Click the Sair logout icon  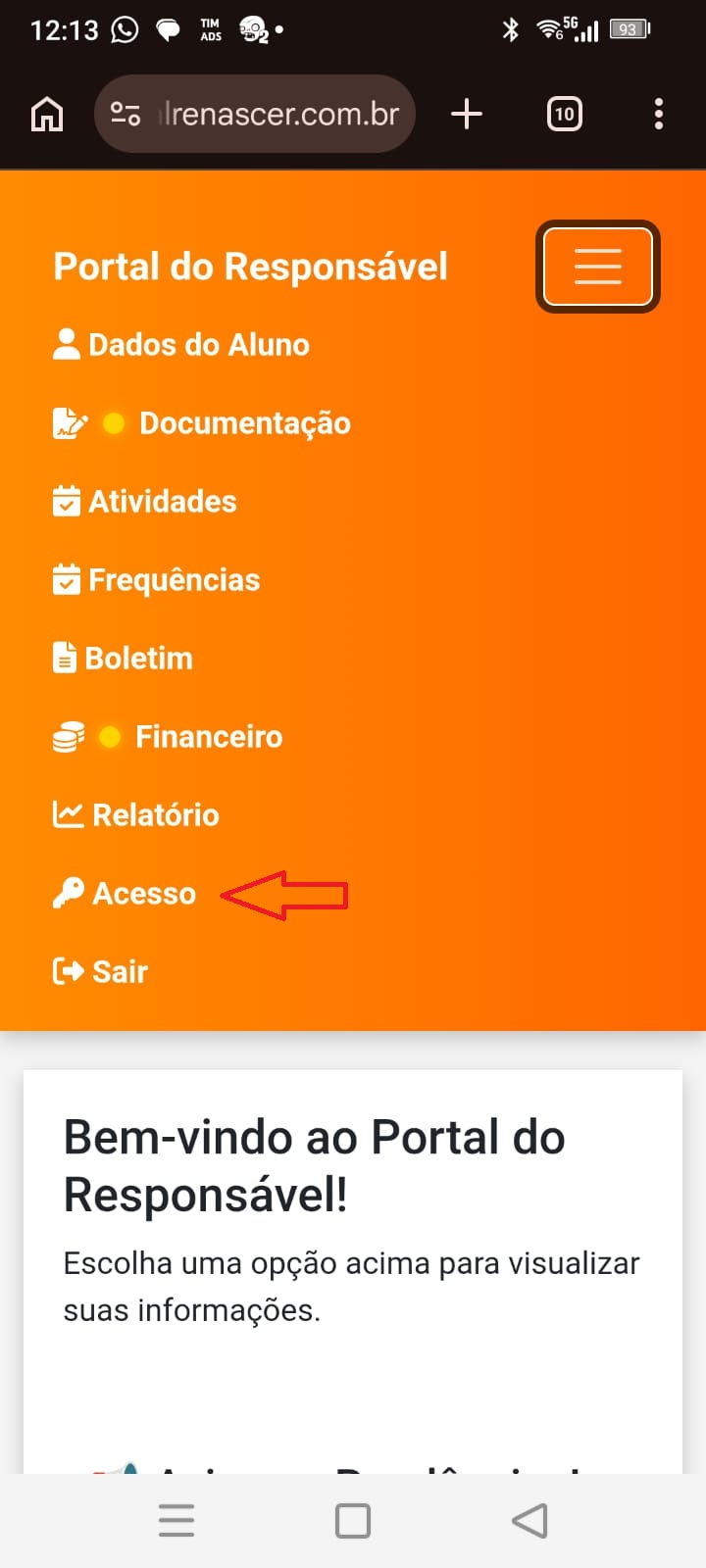[x=66, y=970]
